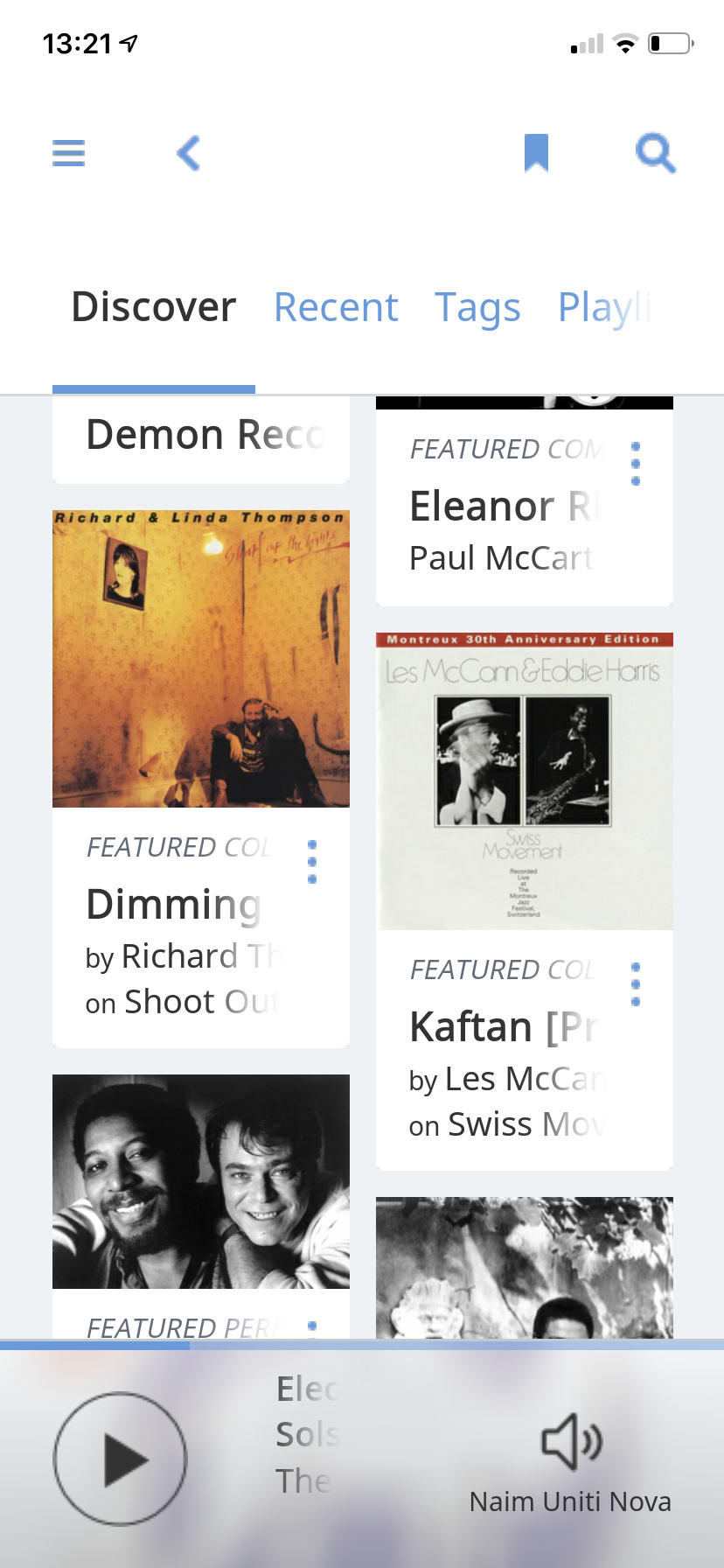Go back with the left arrow
Screen dimensions: 724x1568
[188, 153]
